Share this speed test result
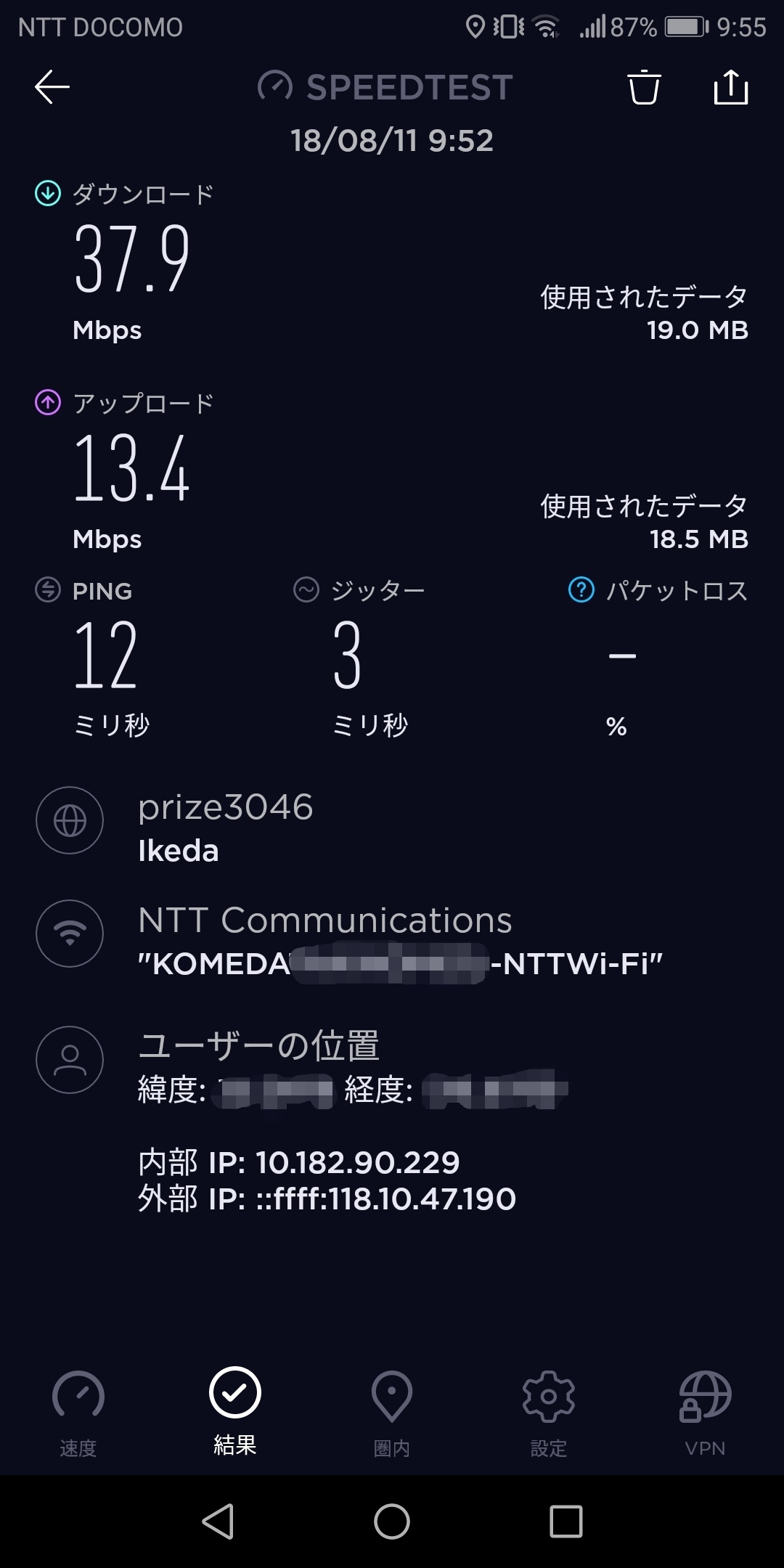 click(x=730, y=88)
